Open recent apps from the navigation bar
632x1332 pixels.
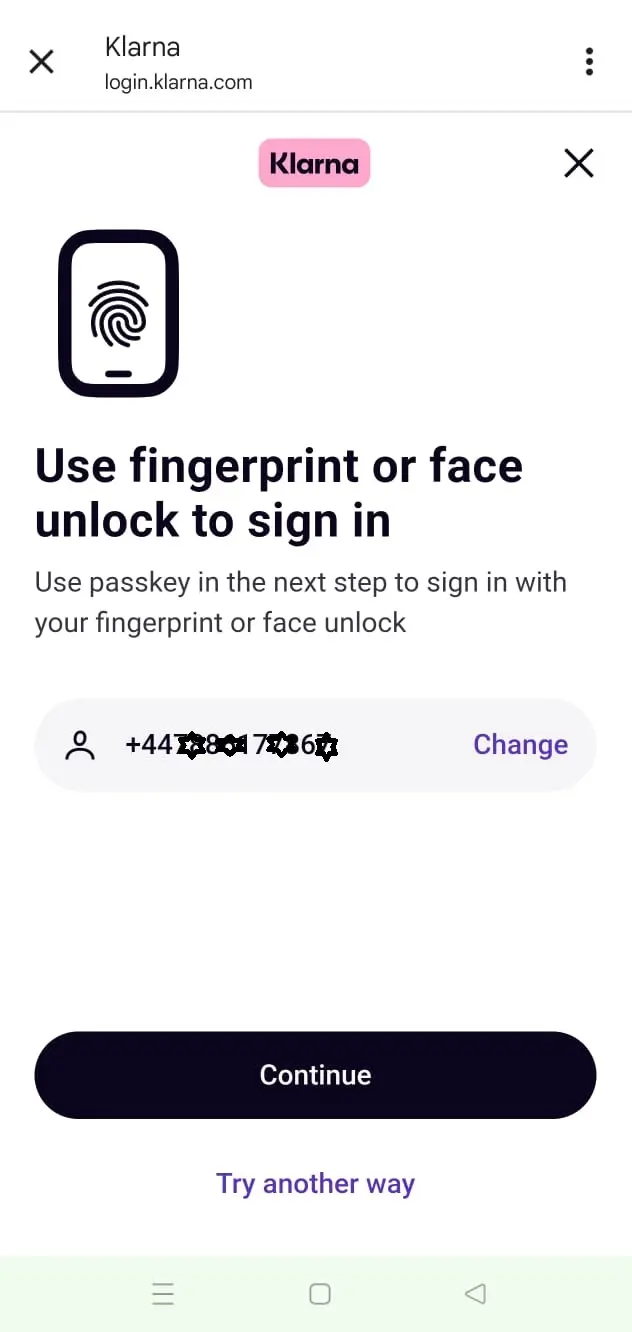click(x=163, y=1294)
